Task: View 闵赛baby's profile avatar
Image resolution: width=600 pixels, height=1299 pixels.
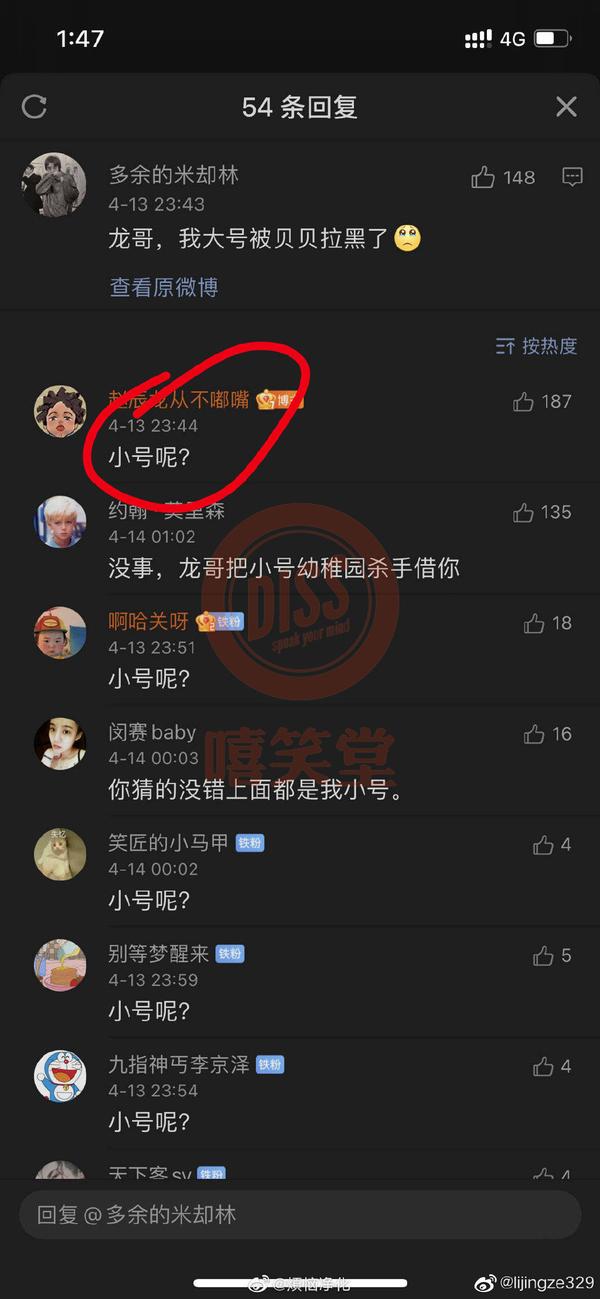Action: pyautogui.click(x=60, y=743)
